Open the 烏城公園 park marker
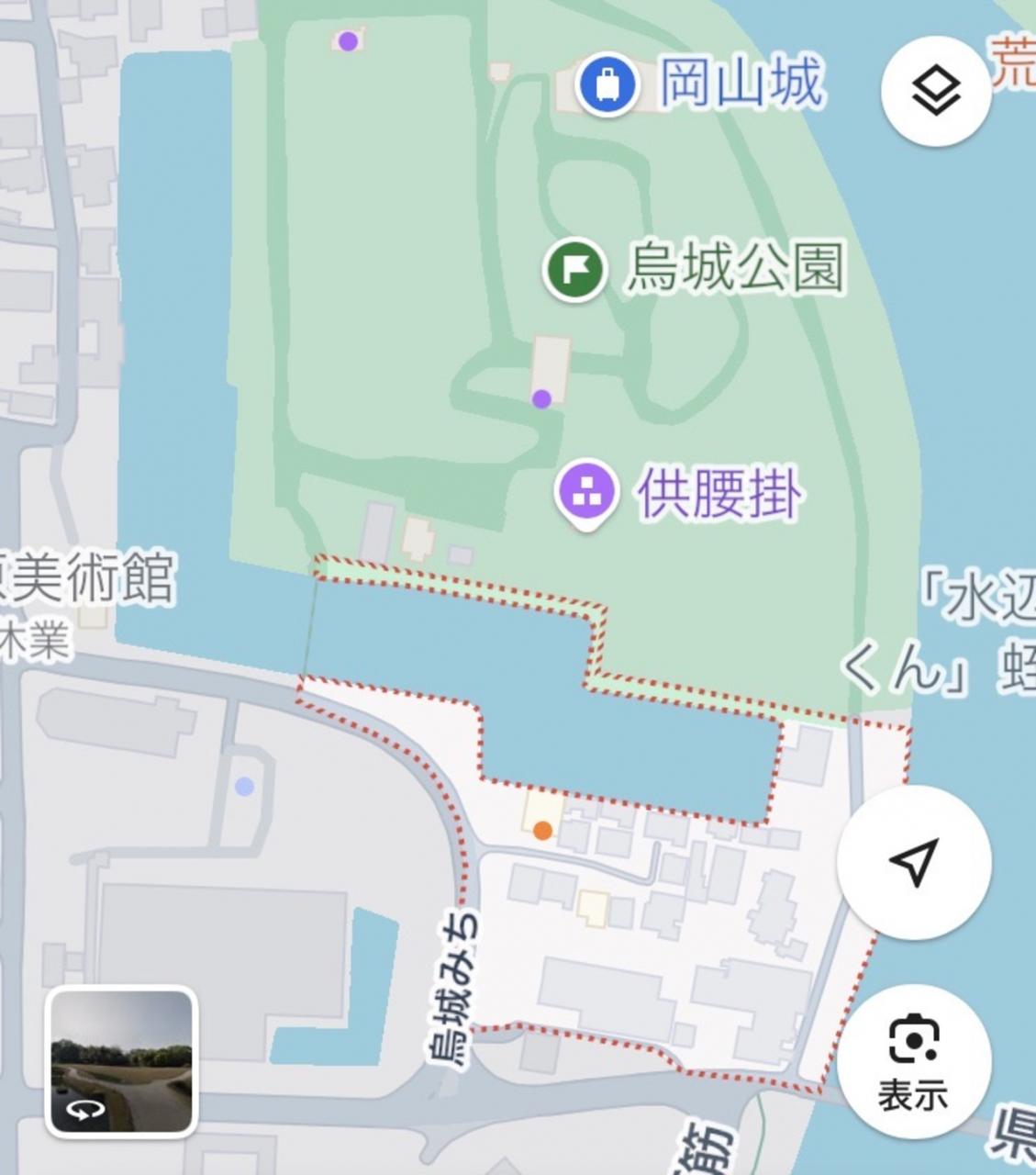 (x=574, y=270)
